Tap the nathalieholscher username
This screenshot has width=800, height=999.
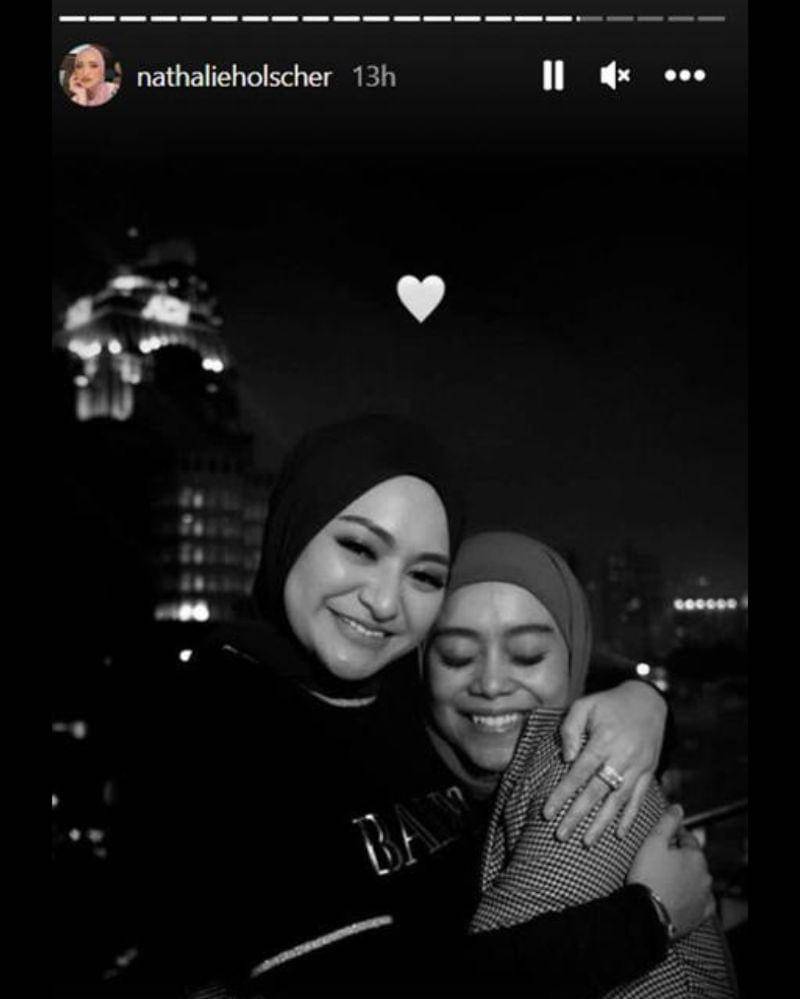pyautogui.click(x=234, y=77)
